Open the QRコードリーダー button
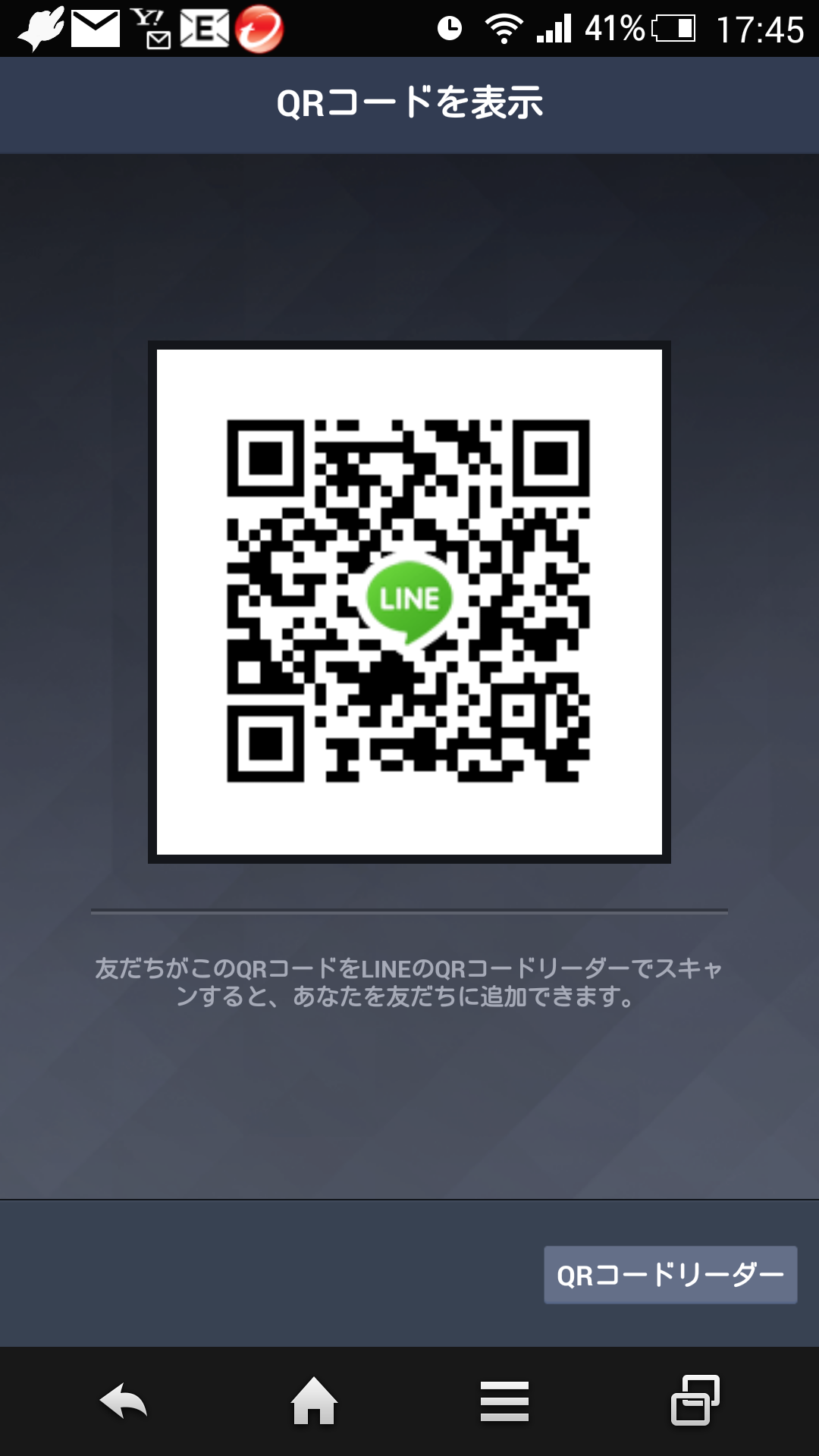This screenshot has height=1456, width=819. (670, 1275)
